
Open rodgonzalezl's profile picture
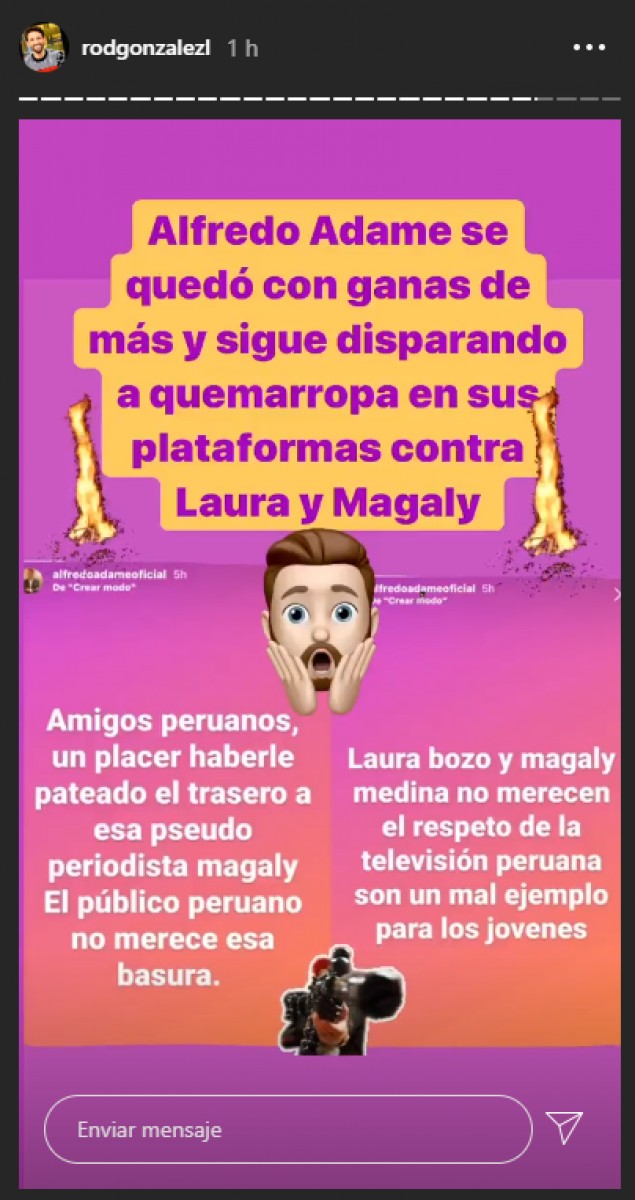45,48
